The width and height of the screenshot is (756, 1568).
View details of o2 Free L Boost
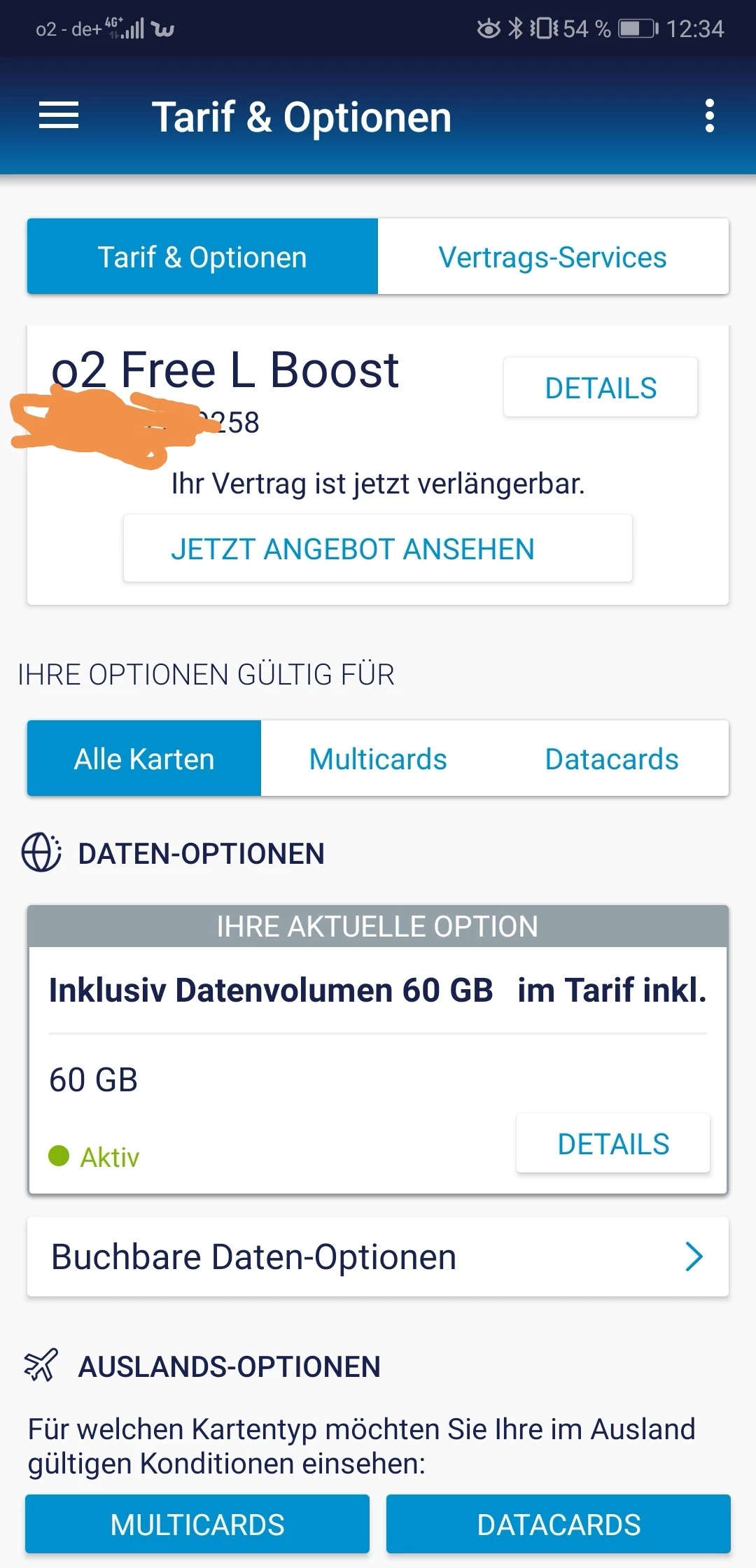point(600,388)
